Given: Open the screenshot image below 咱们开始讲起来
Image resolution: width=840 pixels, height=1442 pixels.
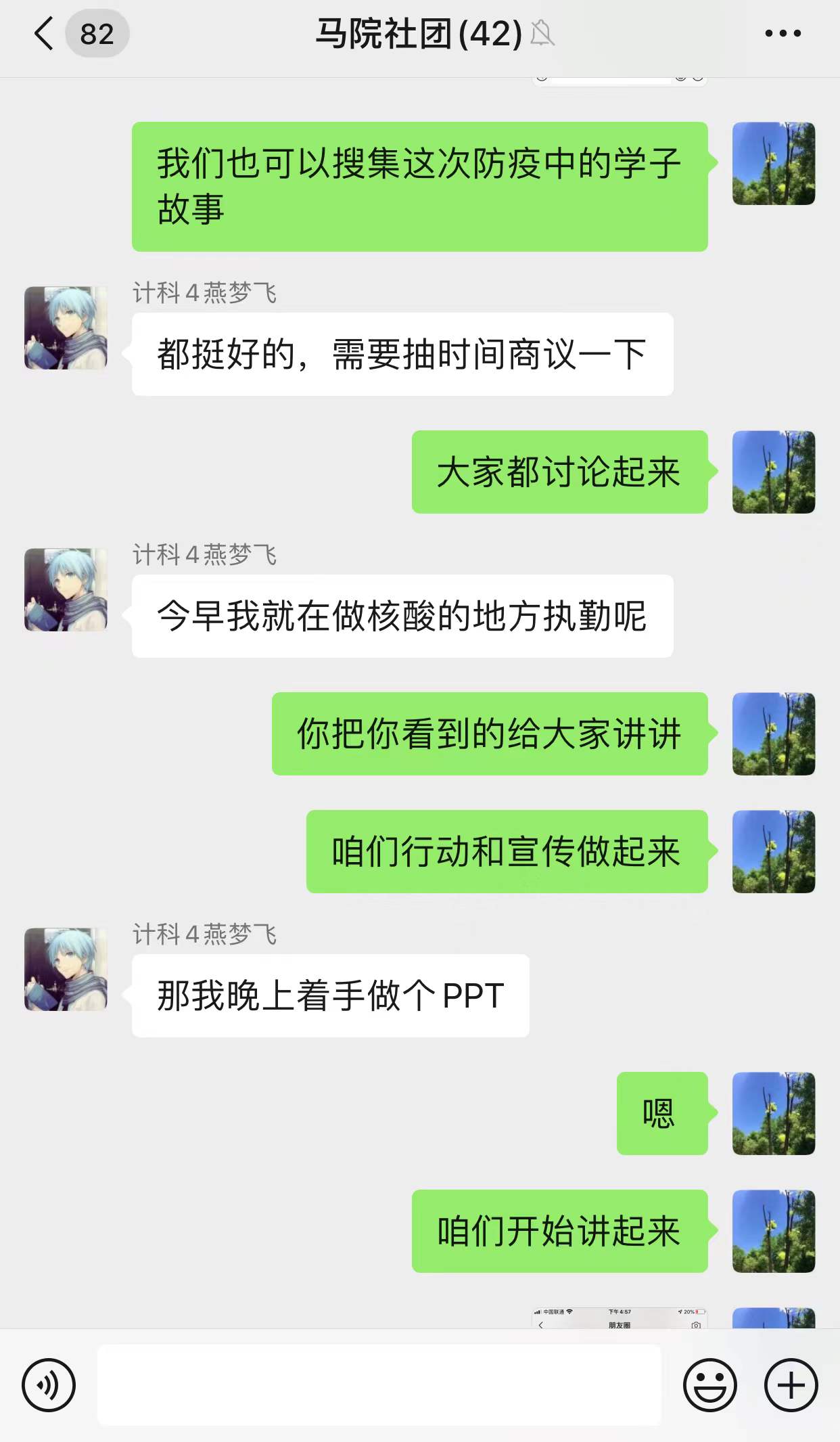Looking at the screenshot, I should pyautogui.click(x=620, y=1318).
